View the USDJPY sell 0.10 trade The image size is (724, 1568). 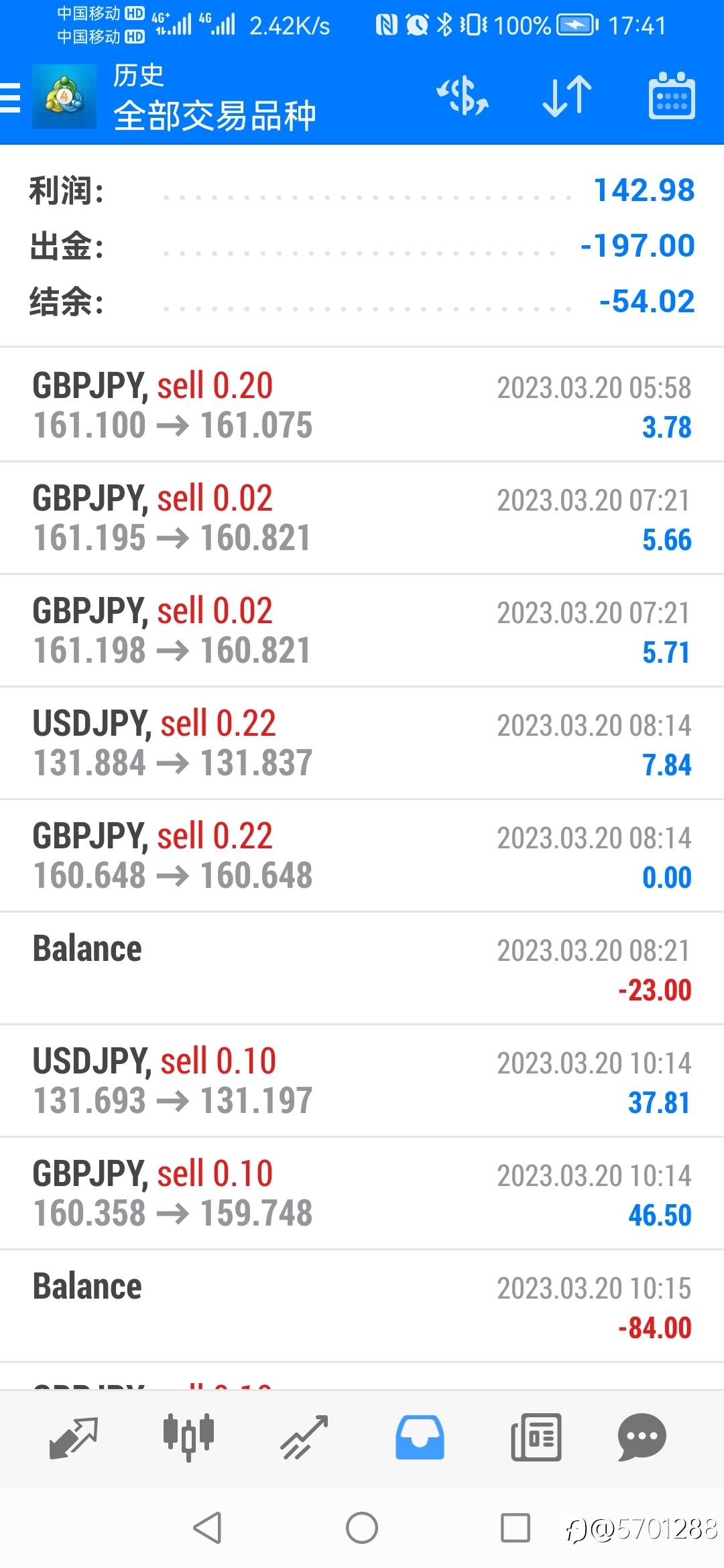pos(362,1081)
